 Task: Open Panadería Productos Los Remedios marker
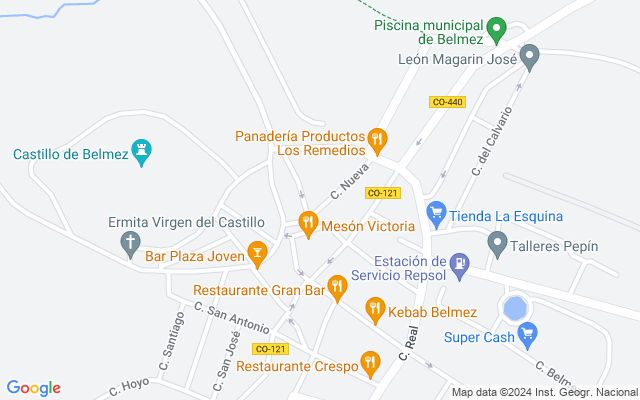[377, 142]
